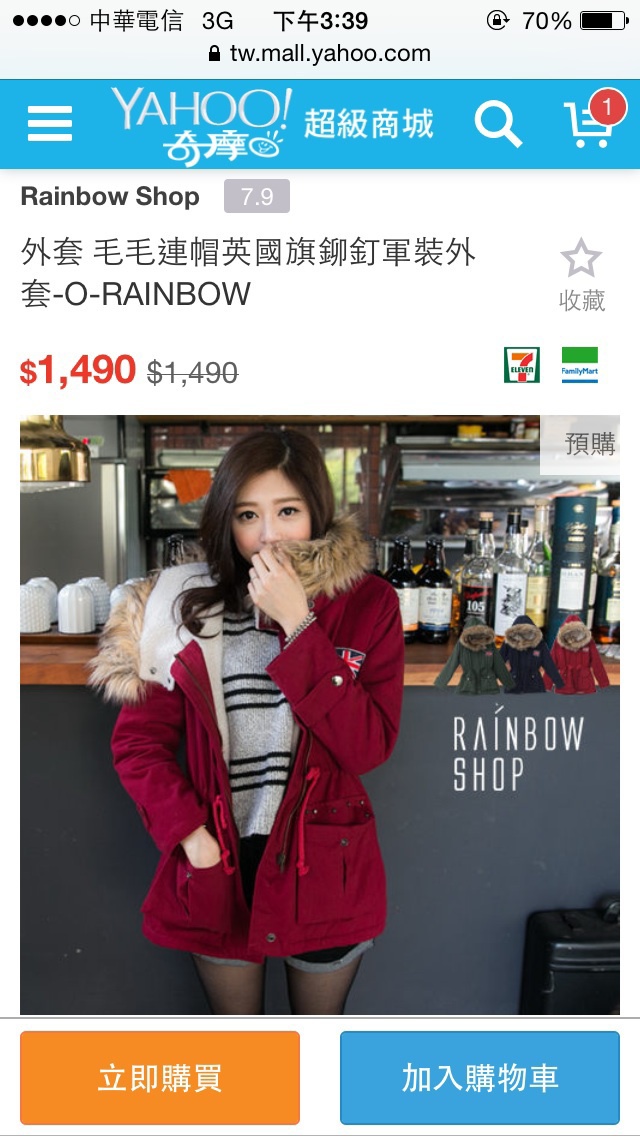Tap the search magnifier icon
Screen dimensions: 640x1136
point(497,124)
